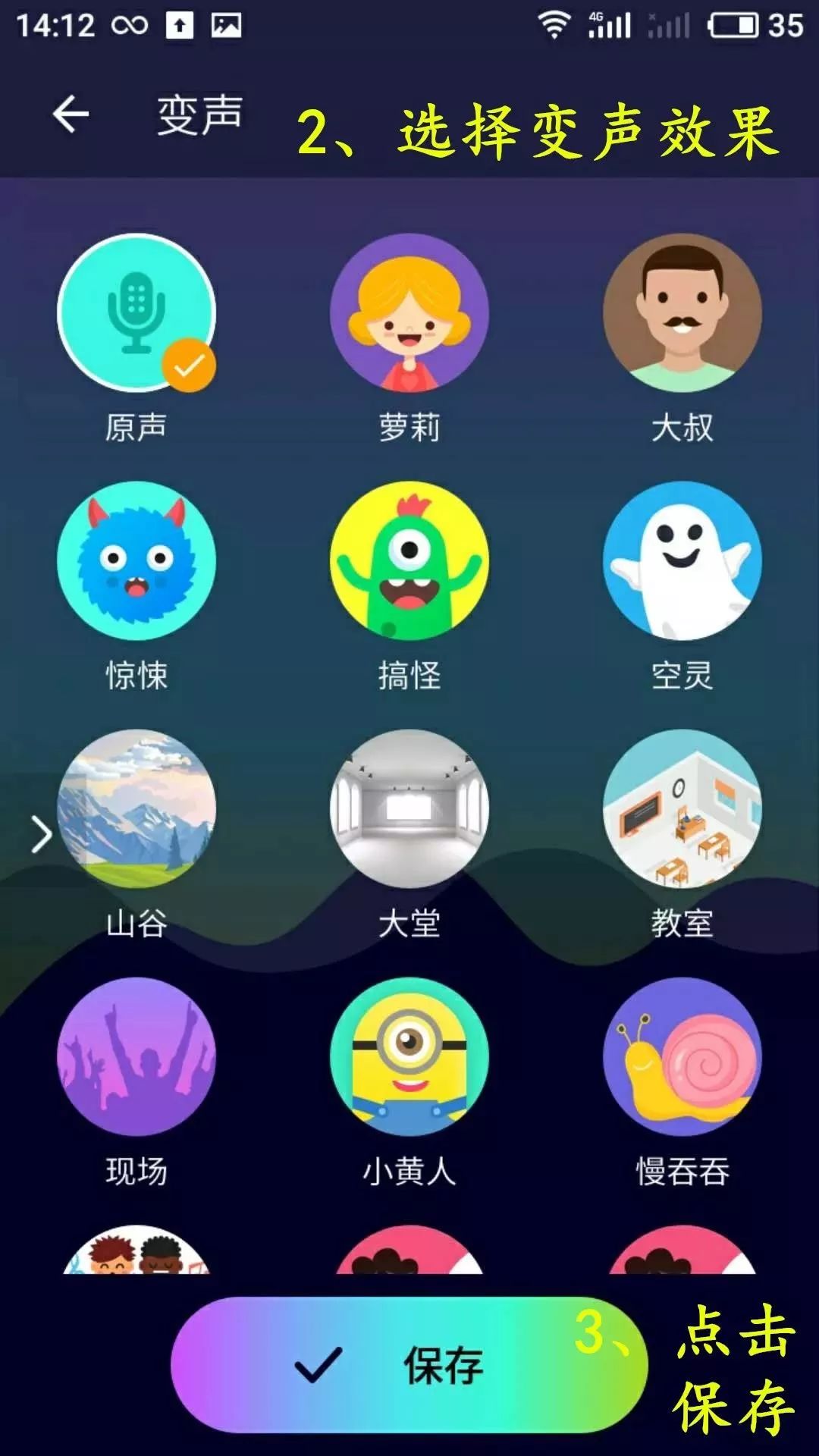
Task: Choose the 空灵 ghost voice effect
Action: 682,560
